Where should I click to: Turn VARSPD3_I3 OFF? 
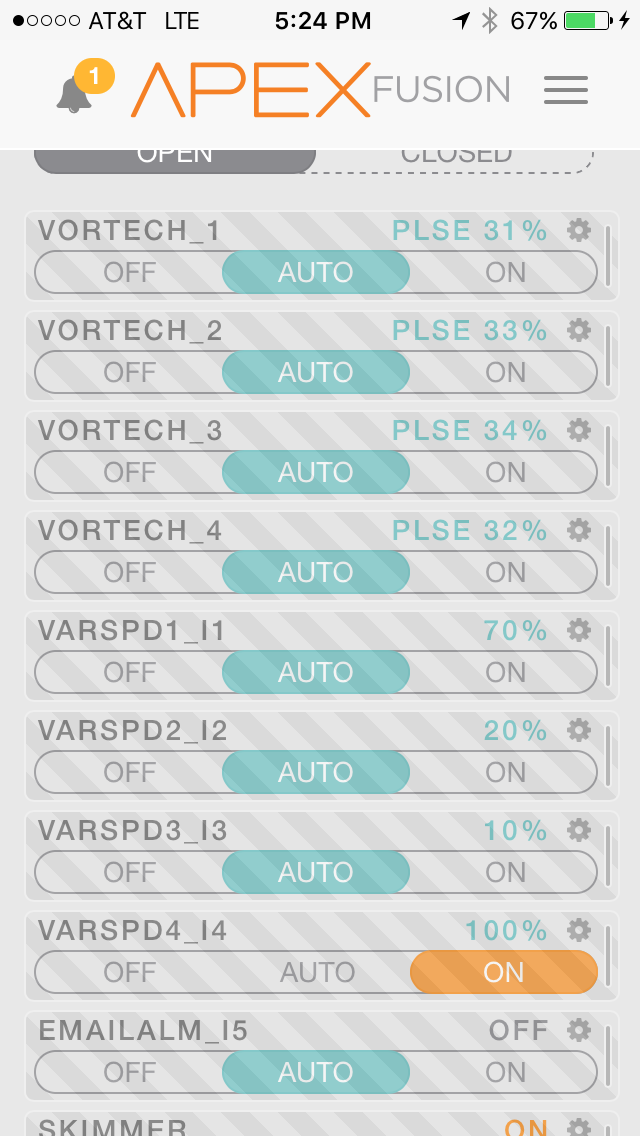(129, 872)
